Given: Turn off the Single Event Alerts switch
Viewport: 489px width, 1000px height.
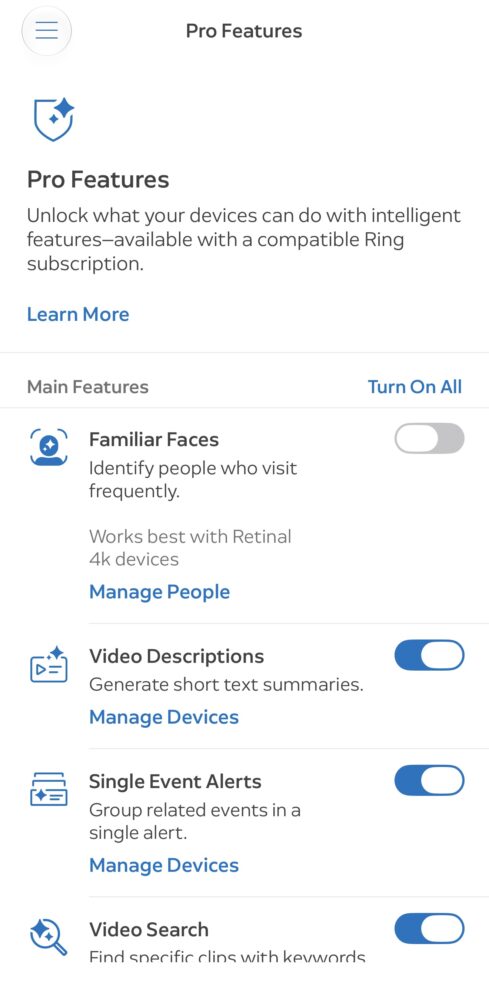Looking at the screenshot, I should click(x=429, y=781).
